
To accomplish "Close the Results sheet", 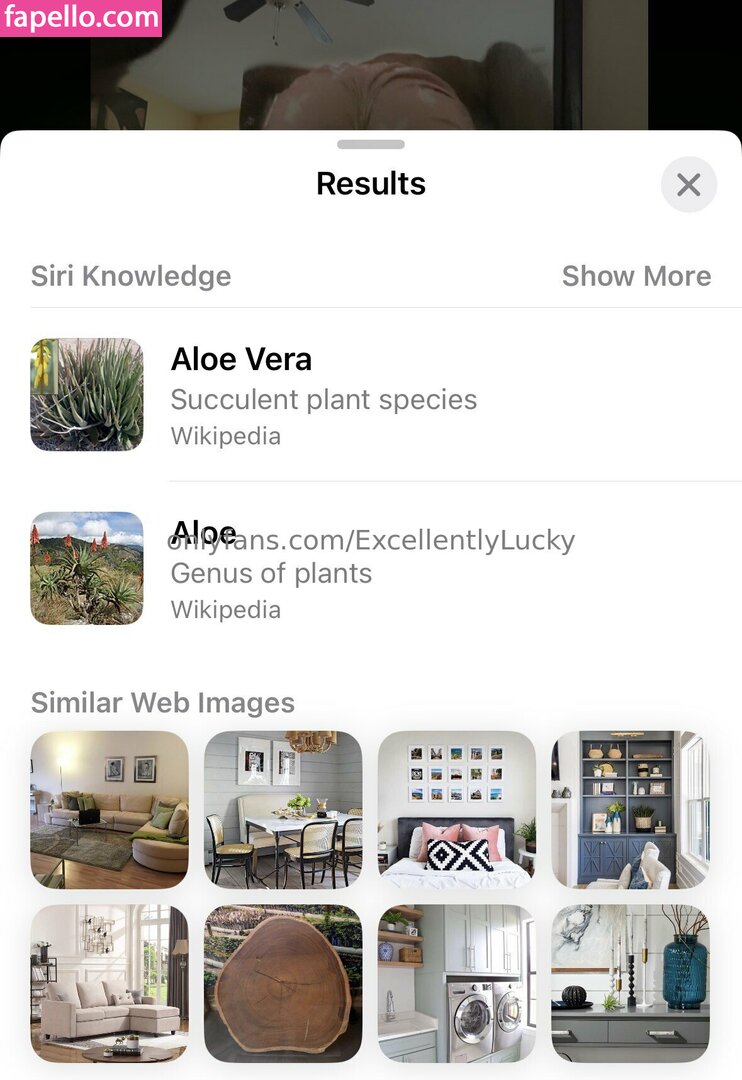I will pyautogui.click(x=688, y=185).
